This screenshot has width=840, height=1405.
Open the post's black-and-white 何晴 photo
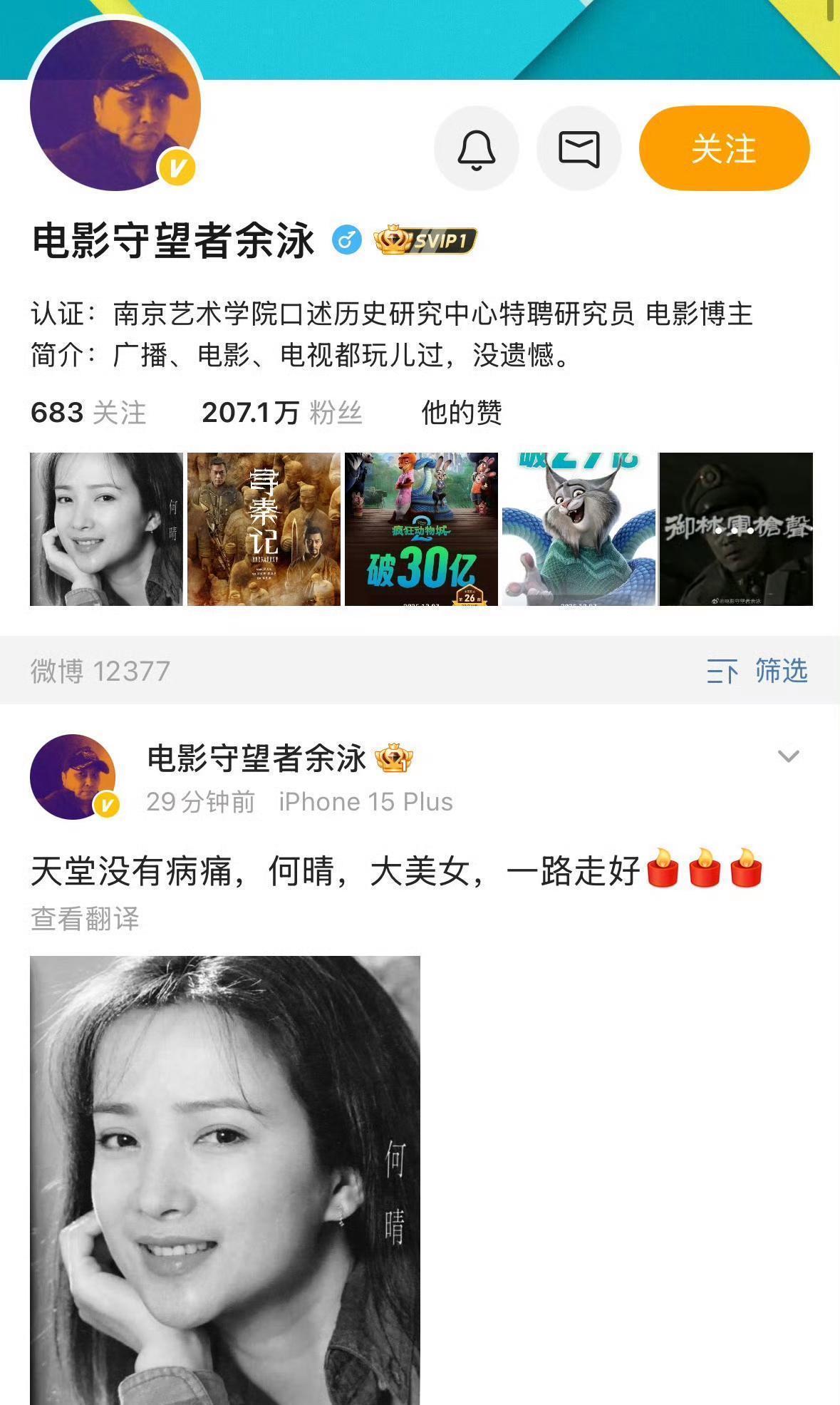[x=225, y=1180]
